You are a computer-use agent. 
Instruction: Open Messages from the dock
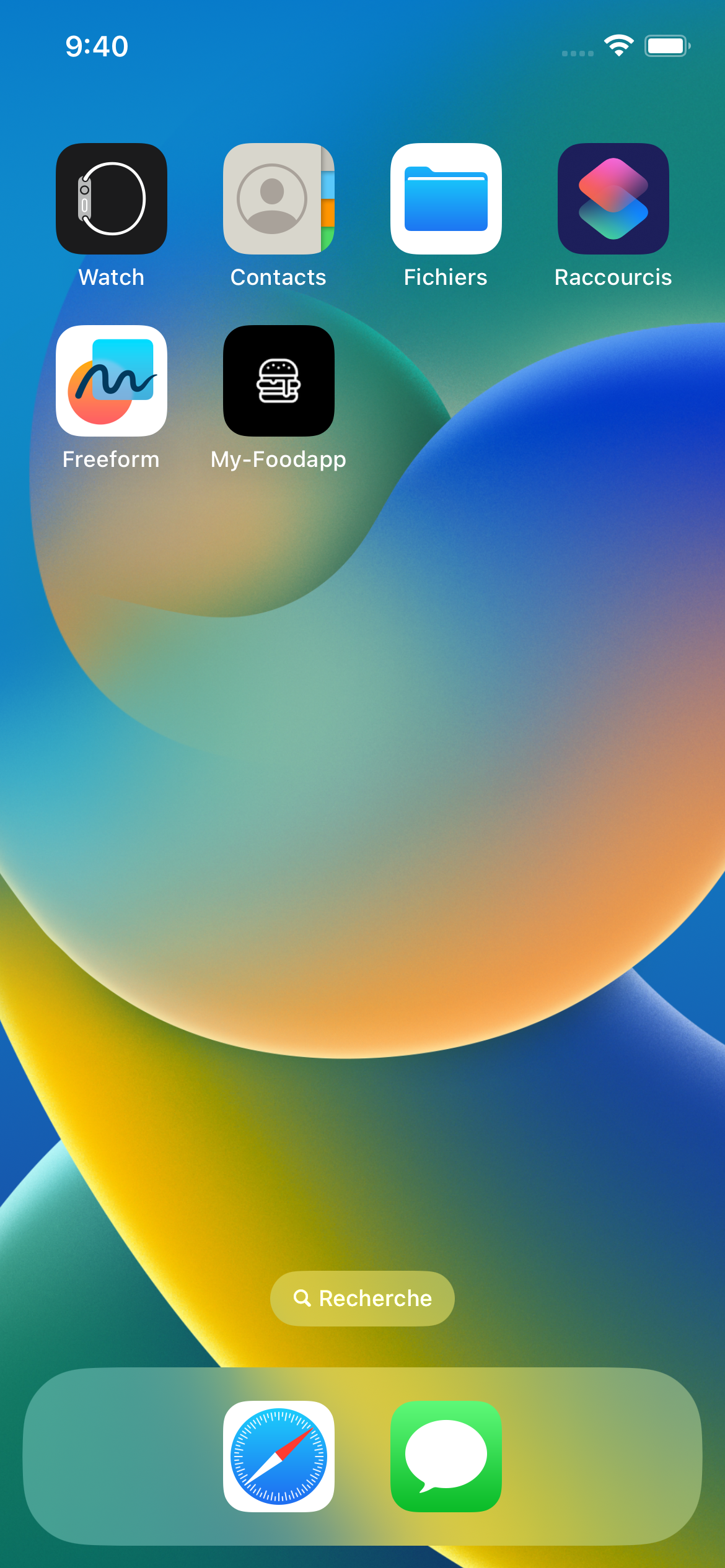pos(446,1456)
